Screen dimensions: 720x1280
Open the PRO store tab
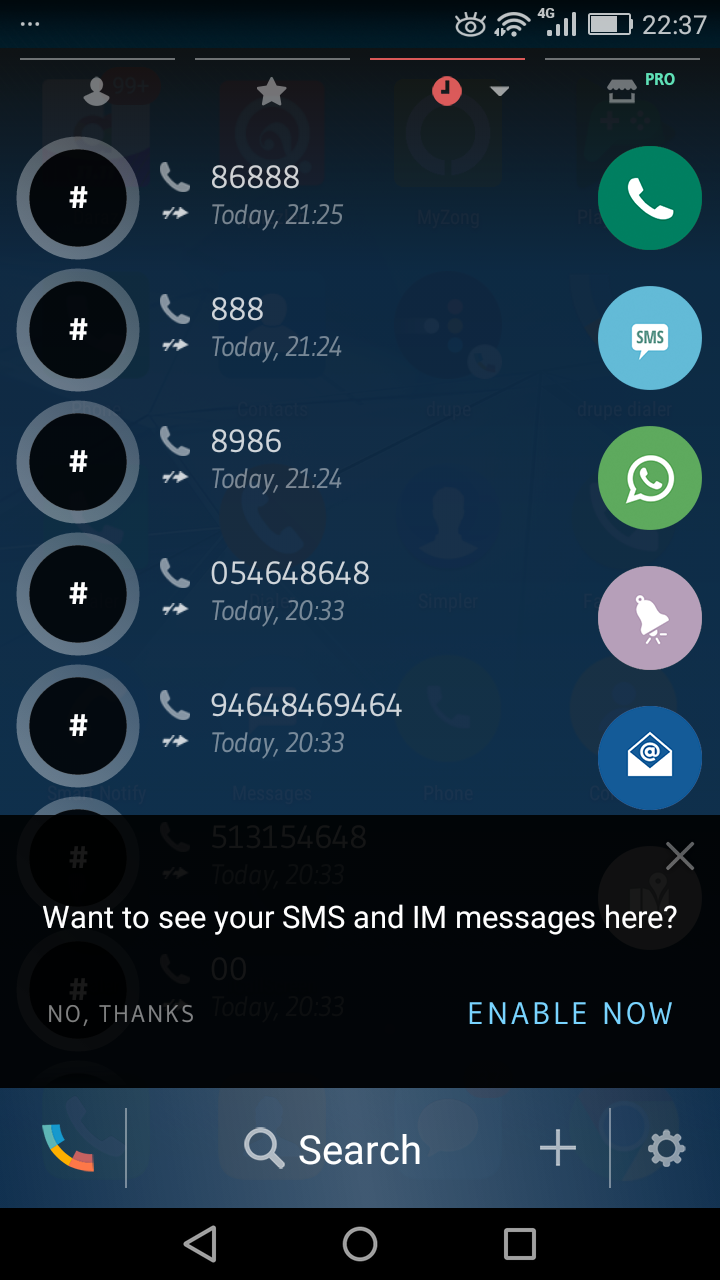[x=622, y=92]
